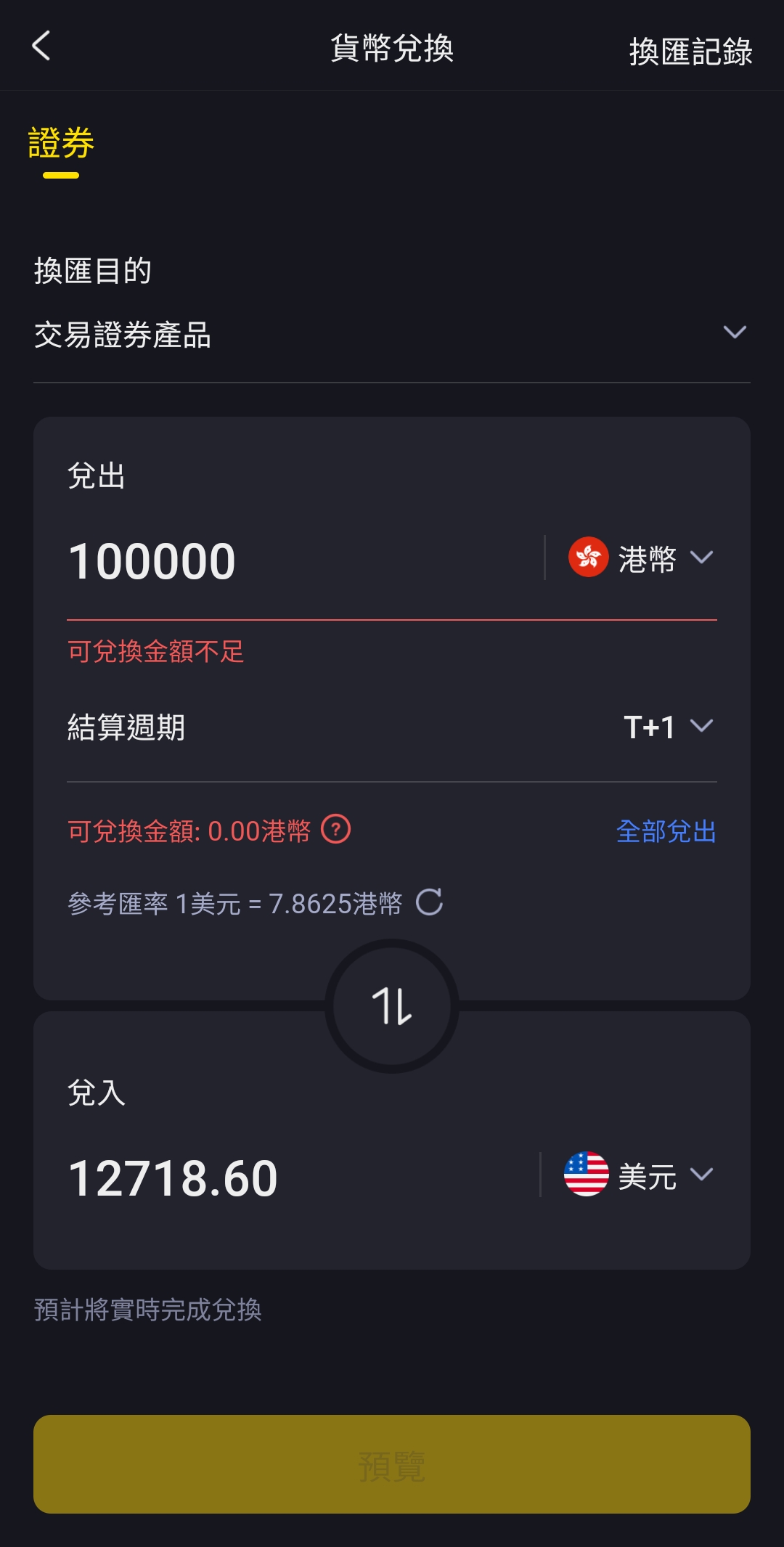Change the 港幣 outgoing currency

[x=640, y=558]
